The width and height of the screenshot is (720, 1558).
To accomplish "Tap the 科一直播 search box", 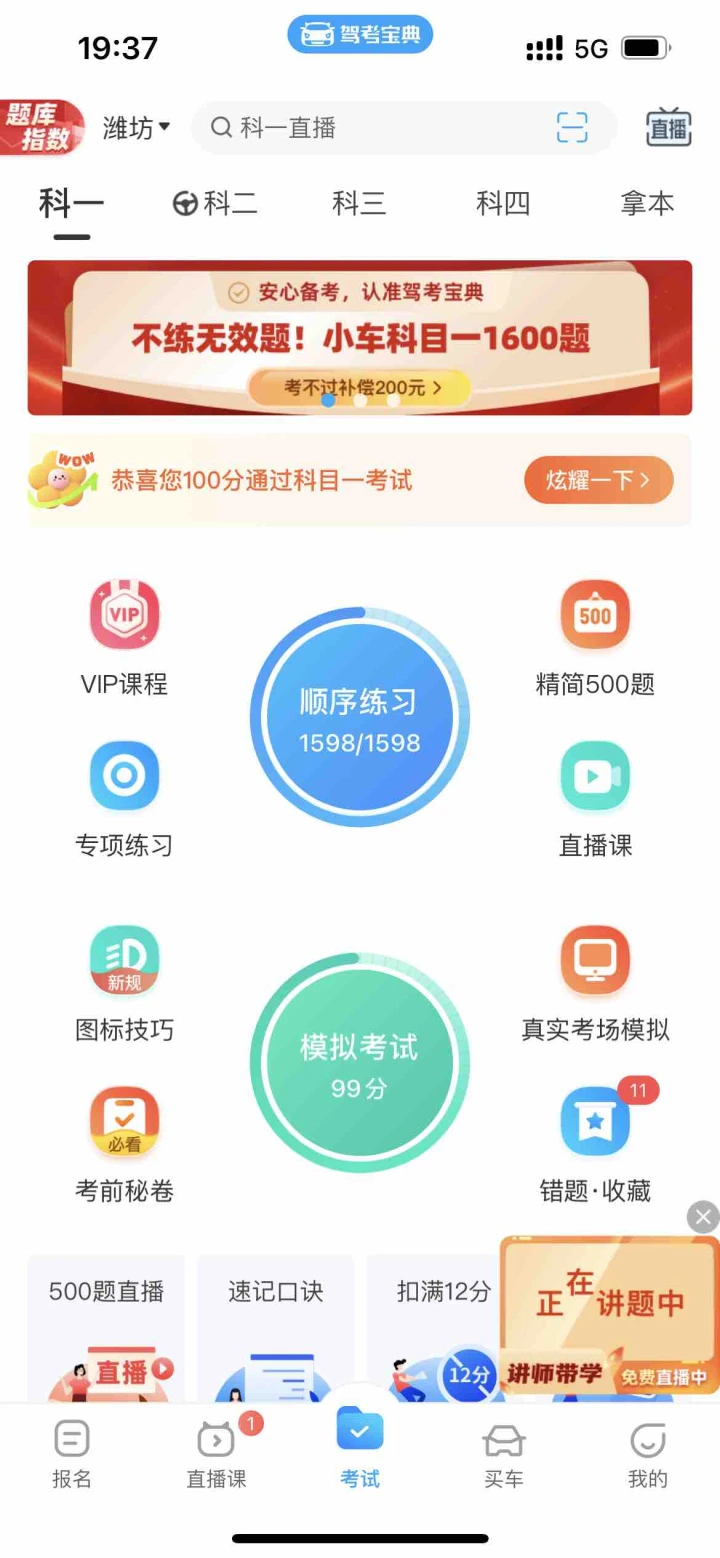I will pyautogui.click(x=380, y=128).
